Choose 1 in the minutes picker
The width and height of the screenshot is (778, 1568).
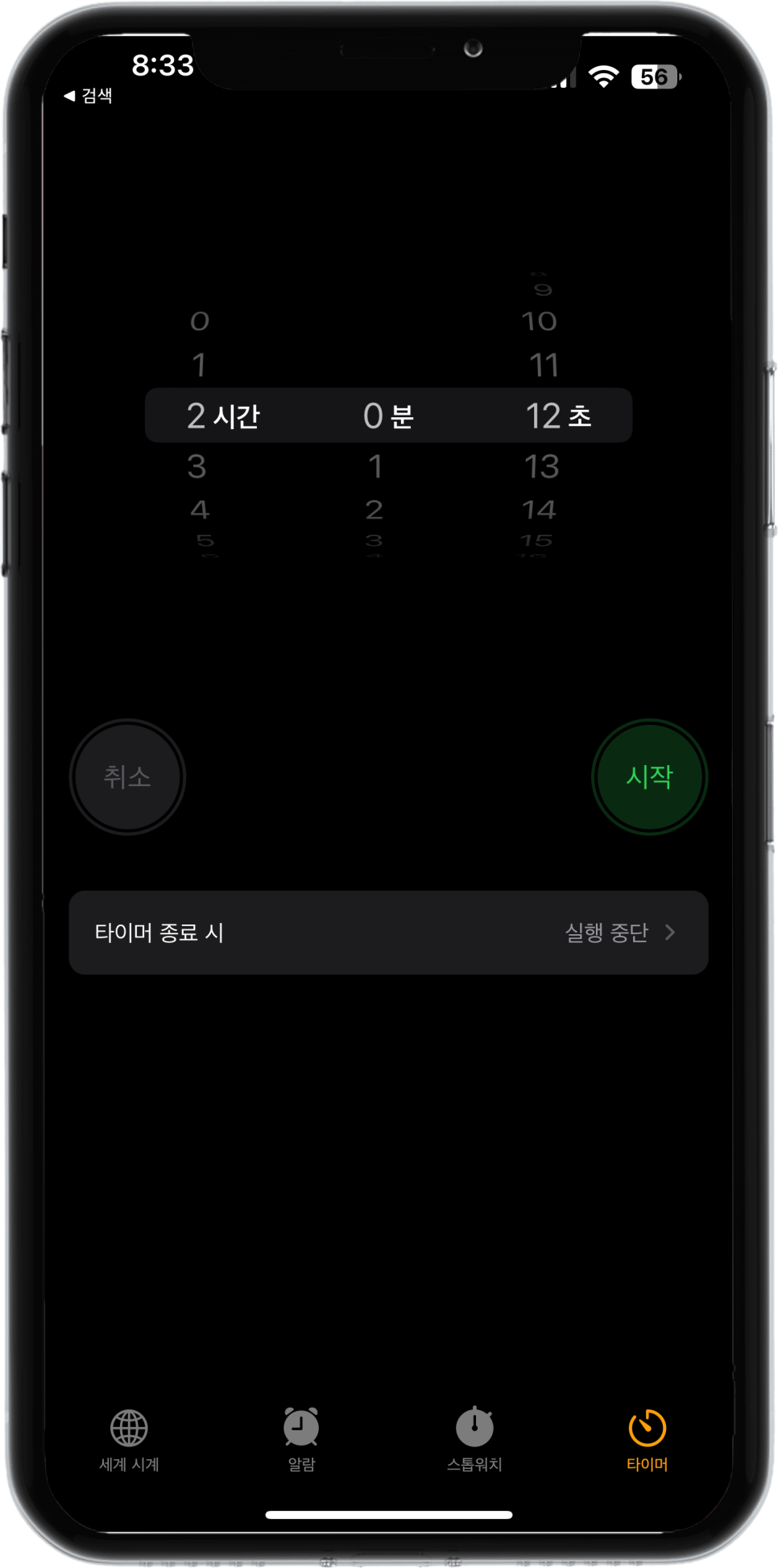375,466
